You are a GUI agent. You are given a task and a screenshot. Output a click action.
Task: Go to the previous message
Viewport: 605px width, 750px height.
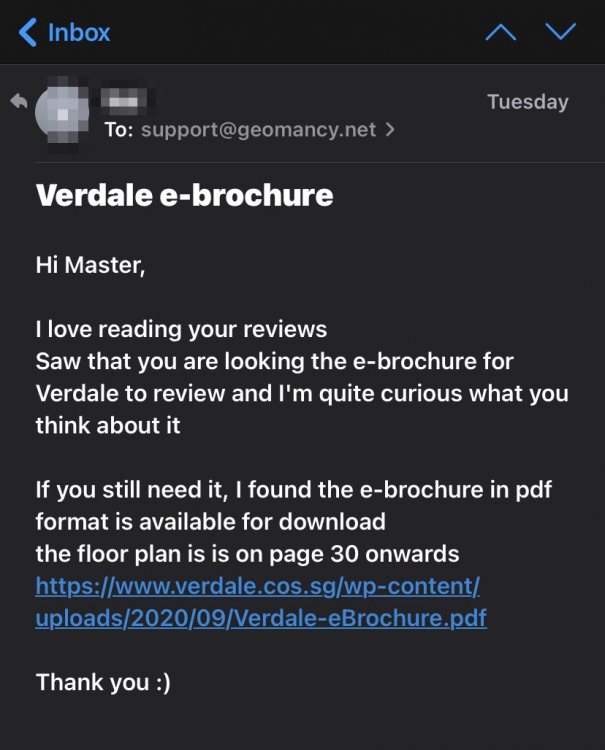coord(500,32)
